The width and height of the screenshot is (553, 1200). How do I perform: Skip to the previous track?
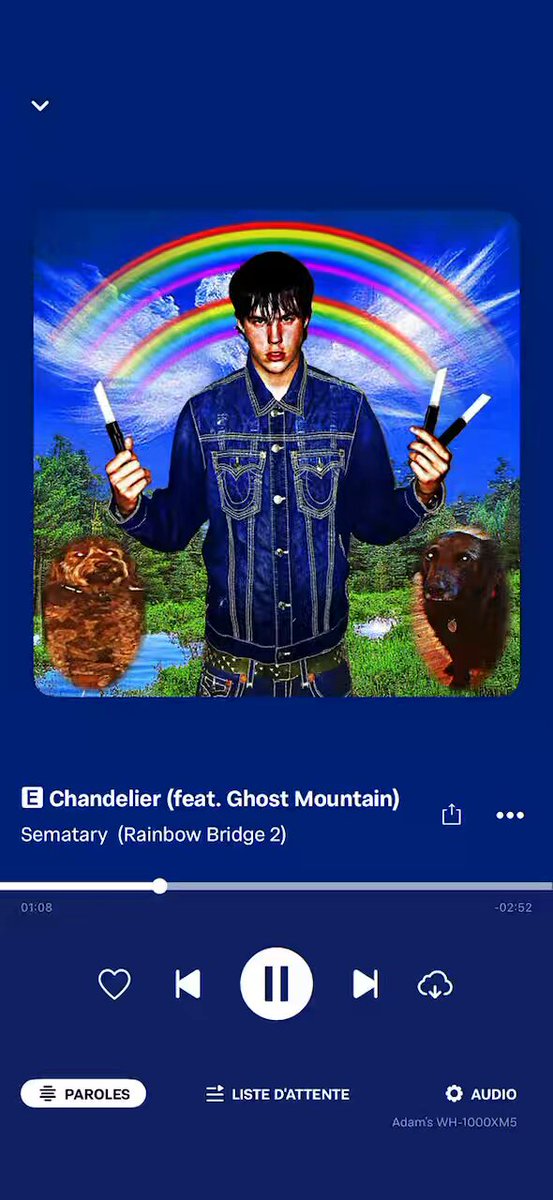[188, 984]
